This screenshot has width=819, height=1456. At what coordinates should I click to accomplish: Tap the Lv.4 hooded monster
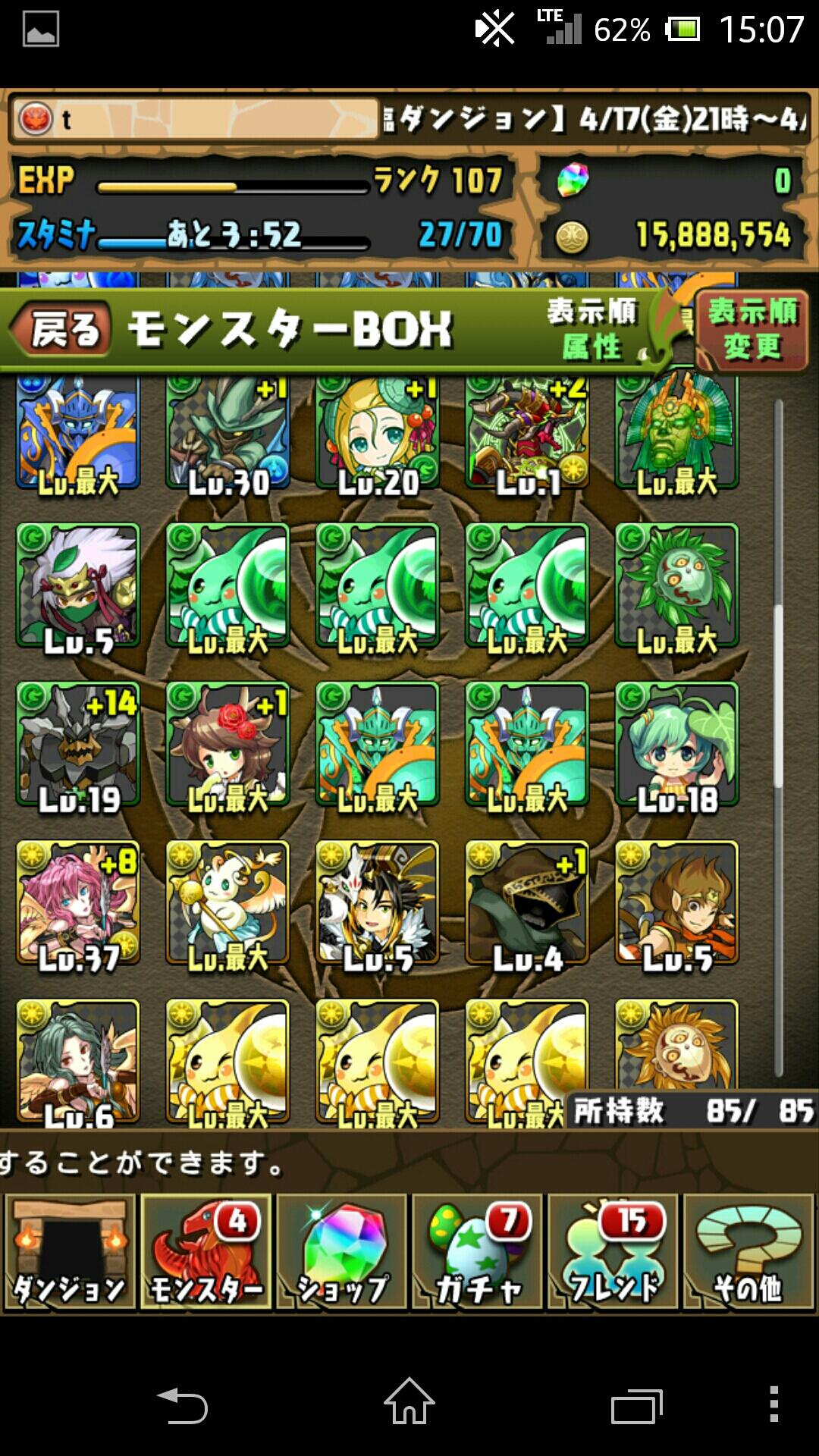[526, 903]
